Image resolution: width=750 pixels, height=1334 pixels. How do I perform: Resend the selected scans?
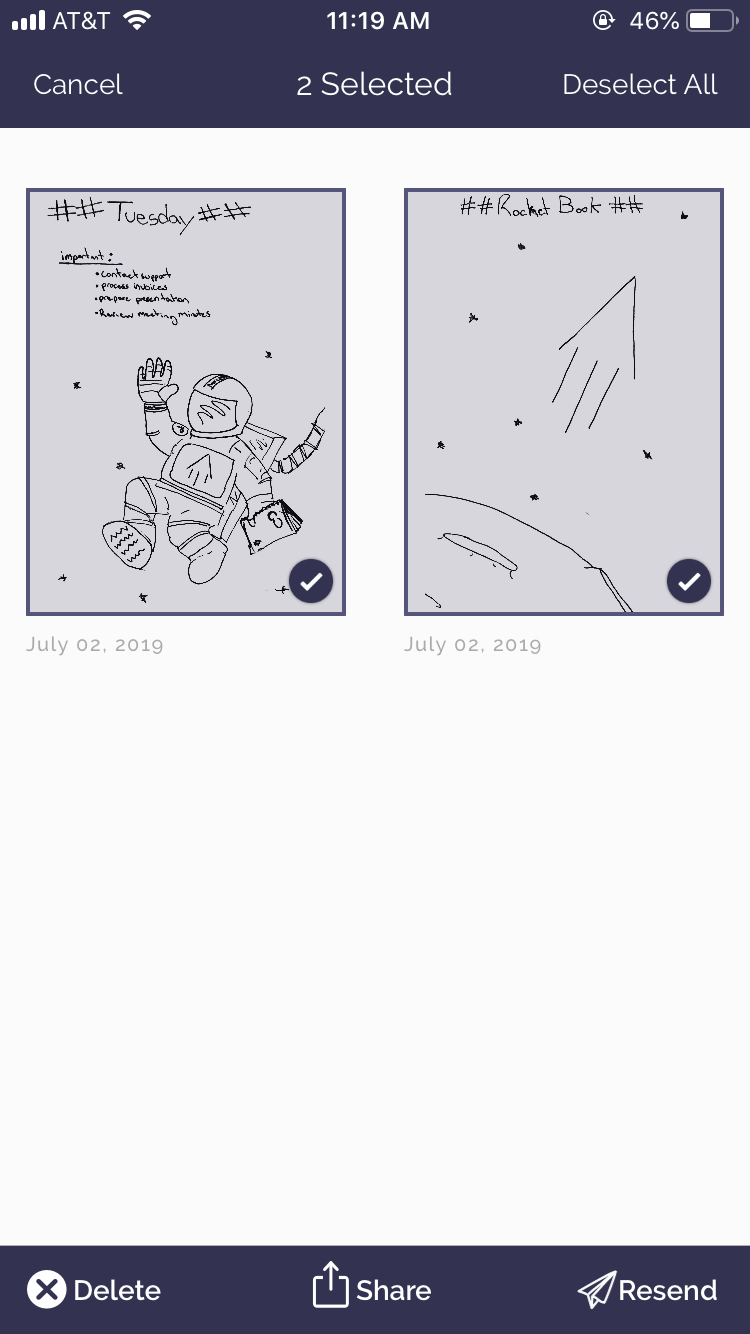648,1290
